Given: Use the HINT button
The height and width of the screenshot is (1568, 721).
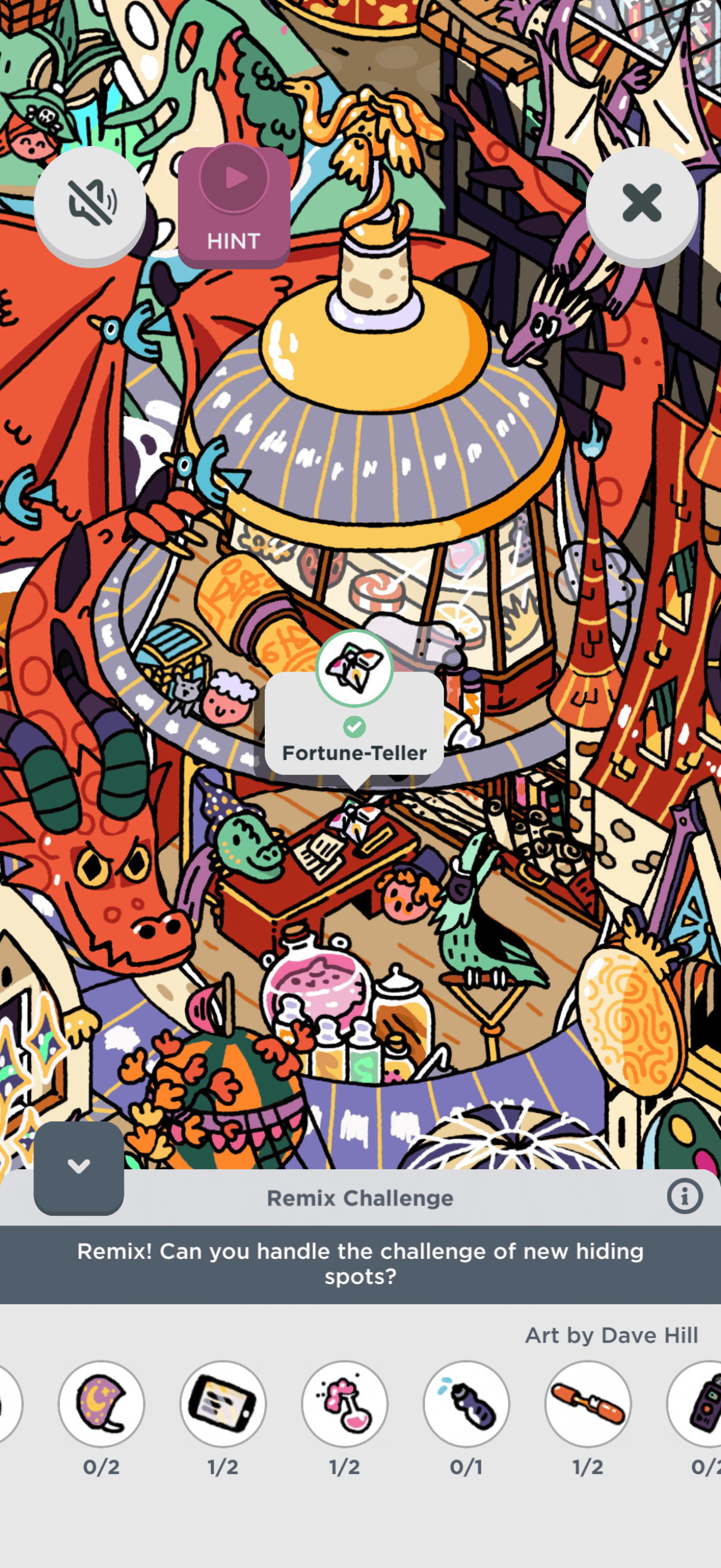Looking at the screenshot, I should click(x=234, y=207).
